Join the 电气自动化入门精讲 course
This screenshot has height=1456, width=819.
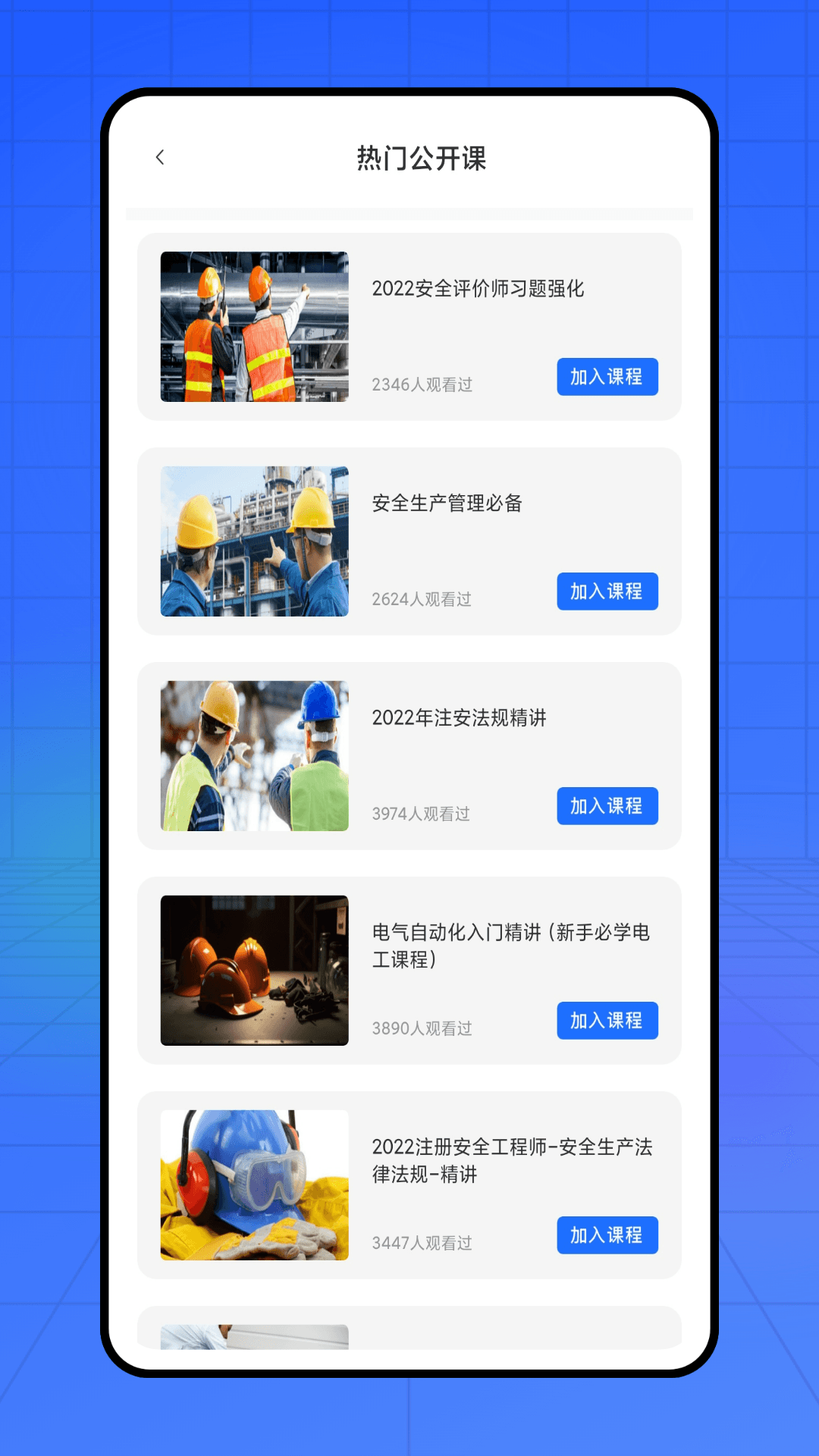point(607,1021)
